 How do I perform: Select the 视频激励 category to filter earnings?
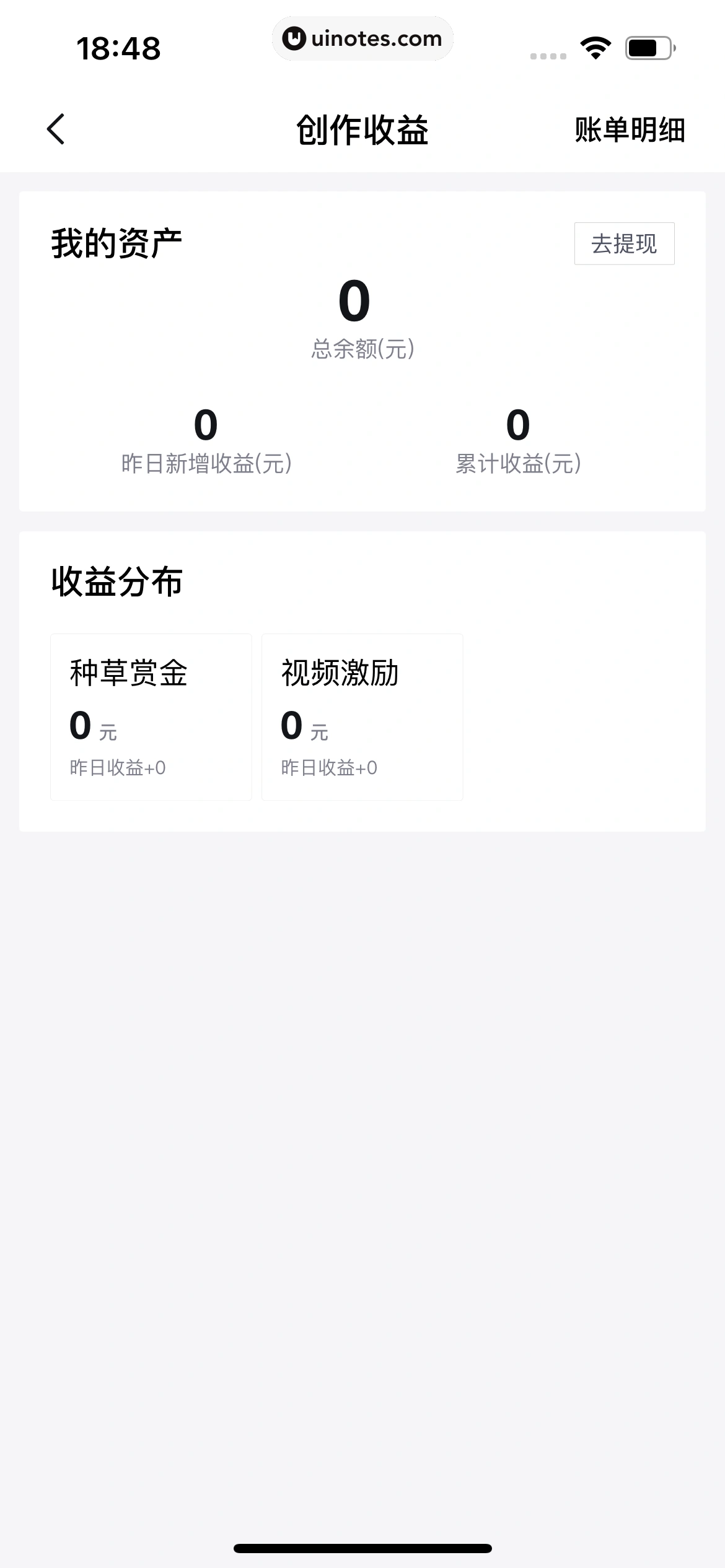[362, 715]
